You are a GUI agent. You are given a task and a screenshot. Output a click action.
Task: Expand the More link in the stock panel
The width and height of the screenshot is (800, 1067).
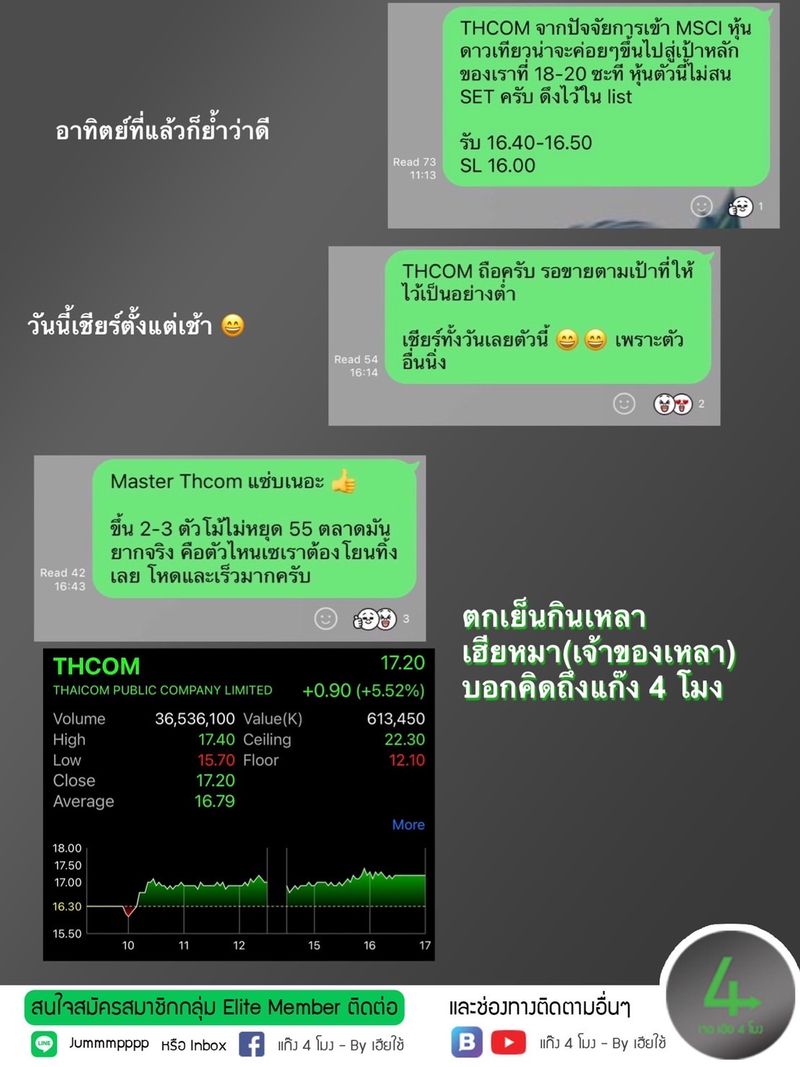point(410,822)
